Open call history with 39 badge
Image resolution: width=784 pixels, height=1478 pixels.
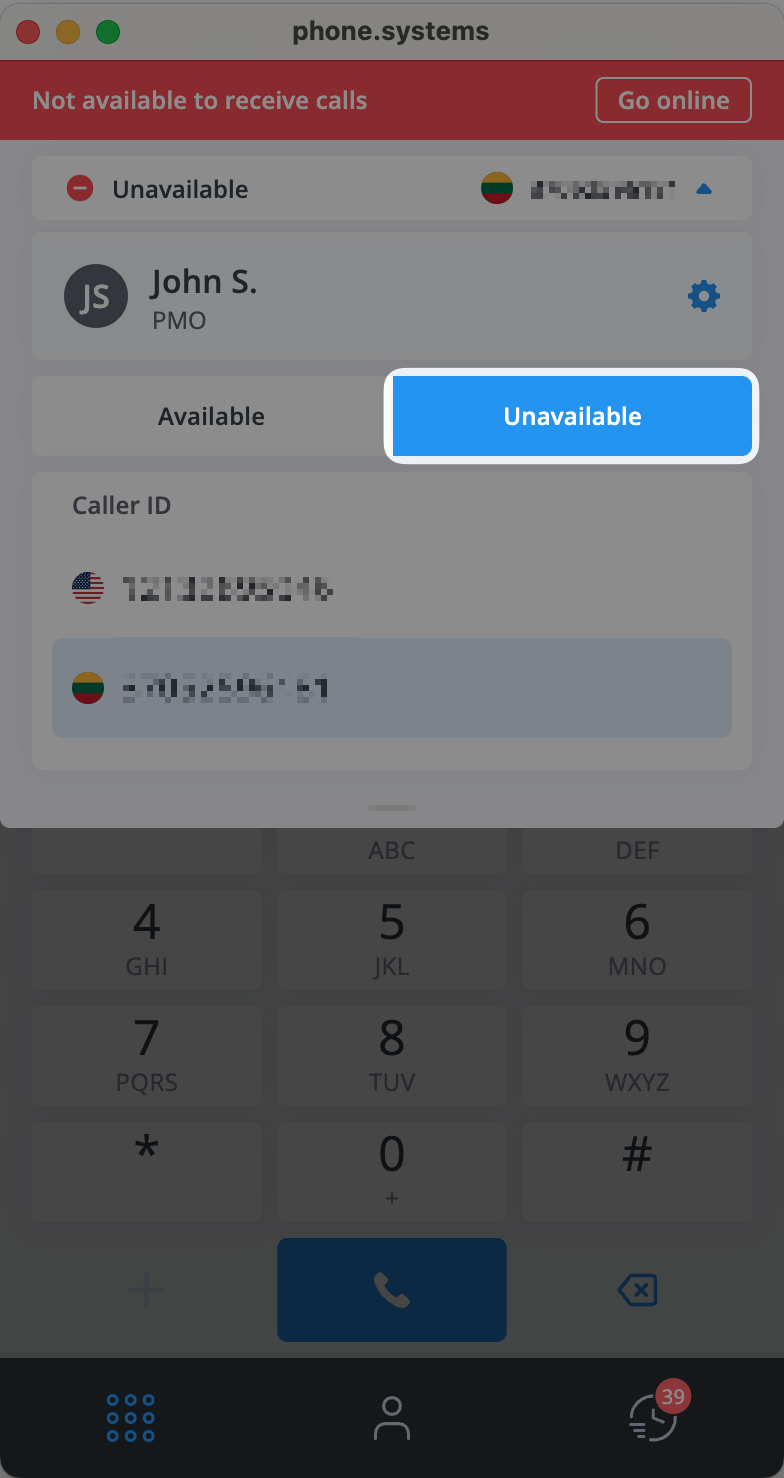point(654,1416)
